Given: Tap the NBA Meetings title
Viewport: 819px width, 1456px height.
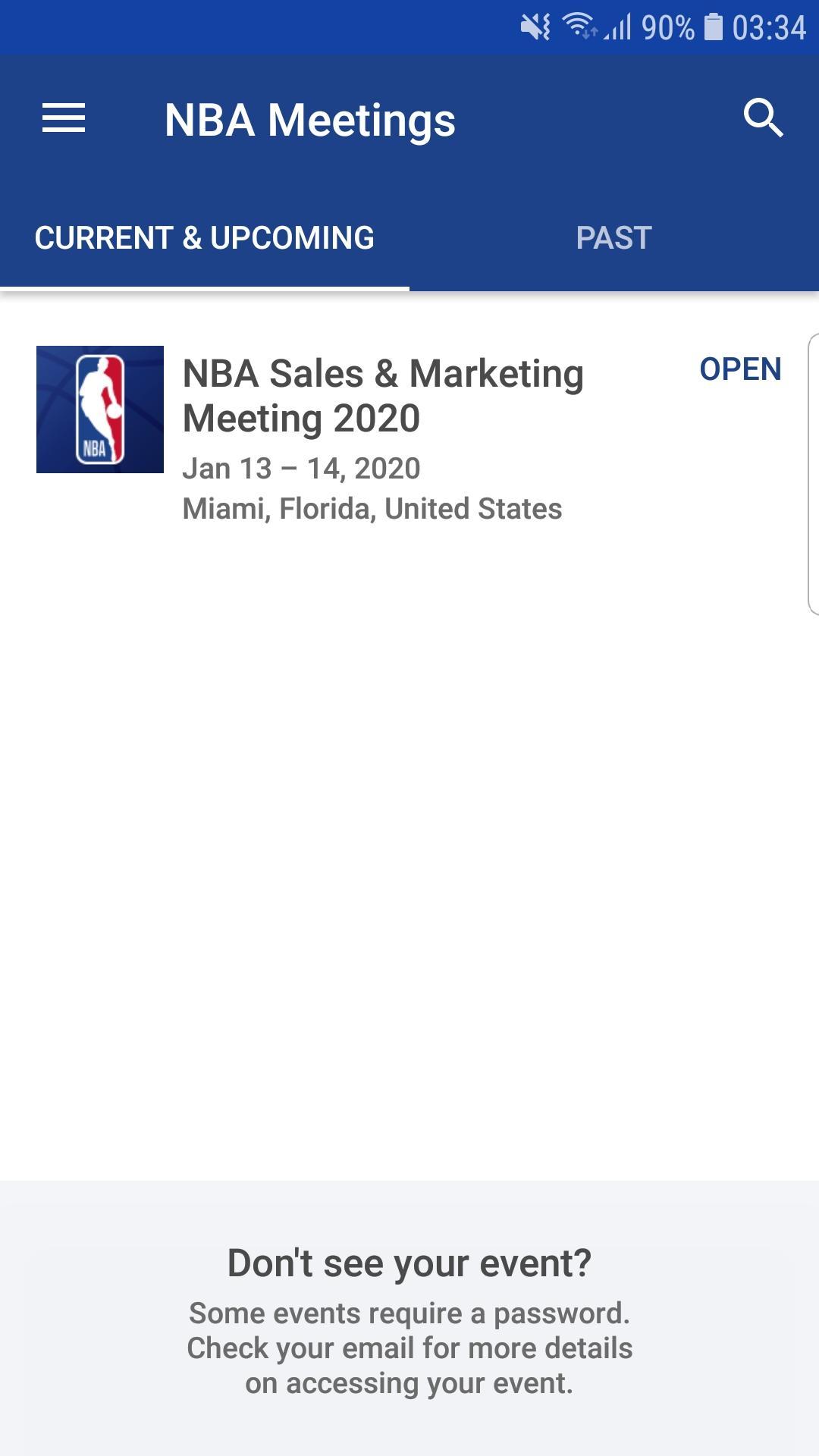Looking at the screenshot, I should [310, 119].
